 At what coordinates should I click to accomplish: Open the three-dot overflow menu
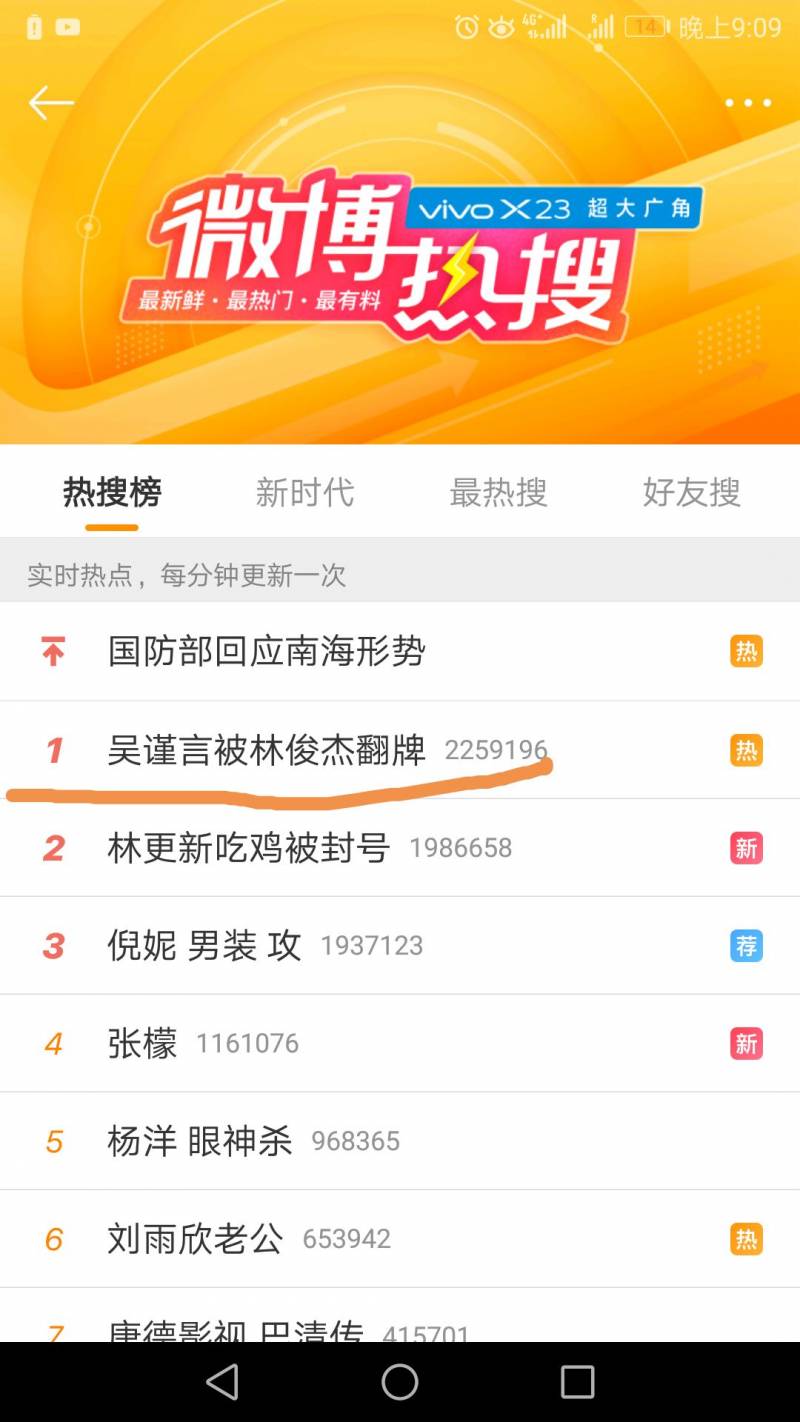tap(748, 103)
